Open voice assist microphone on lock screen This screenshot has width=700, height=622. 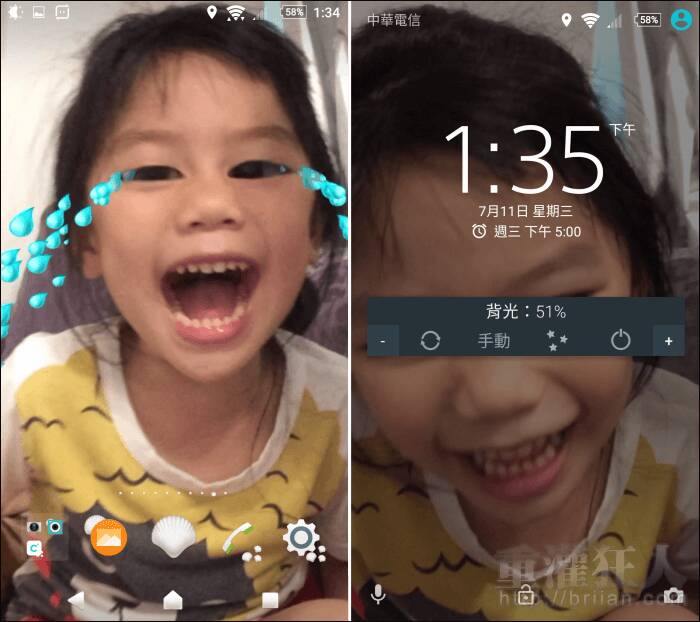(378, 595)
